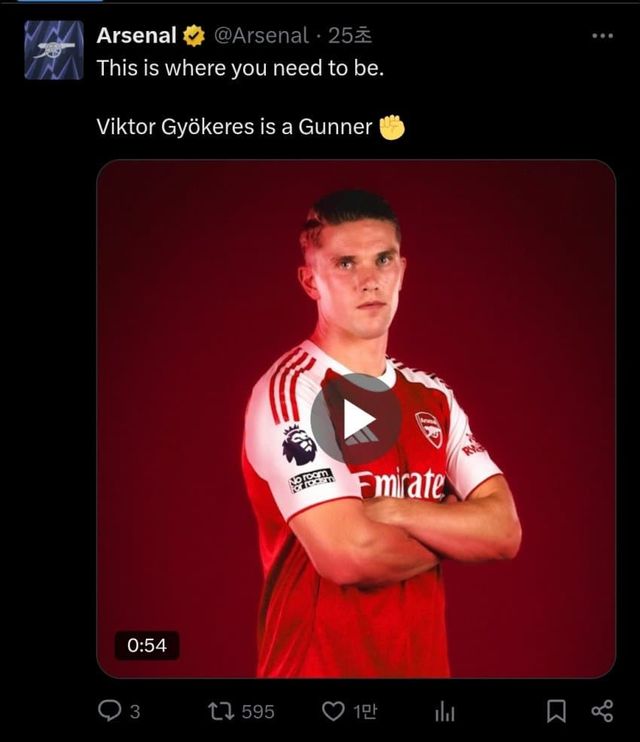Share the Arsenal post
The height and width of the screenshot is (742, 640).
click(x=602, y=711)
